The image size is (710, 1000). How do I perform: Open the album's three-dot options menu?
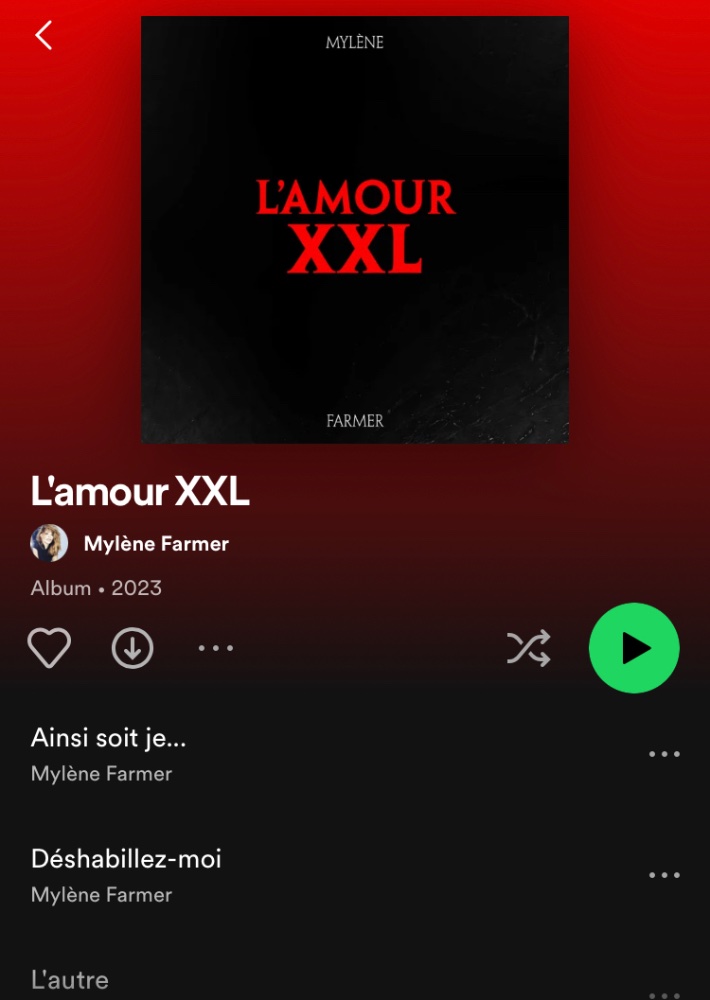pyautogui.click(x=215, y=648)
